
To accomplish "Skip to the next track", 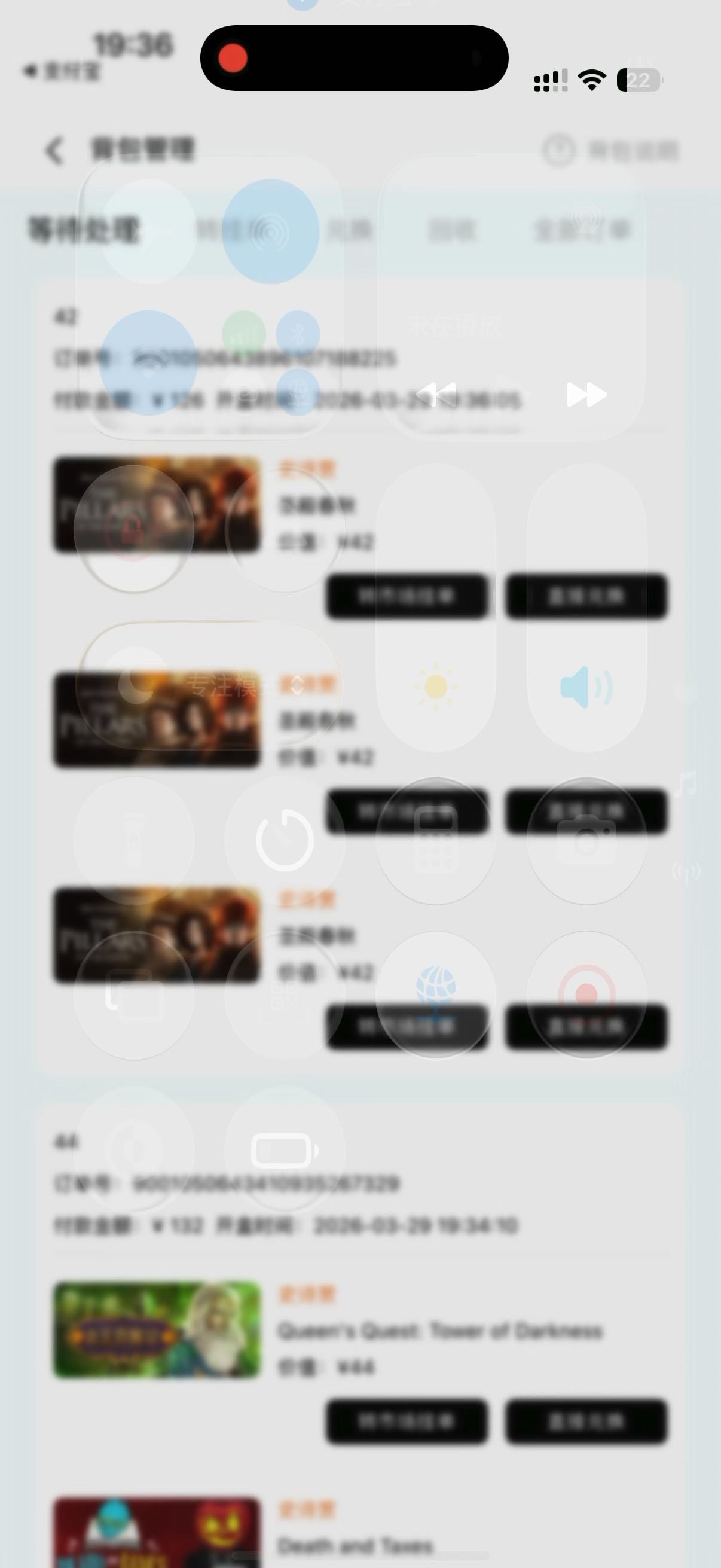I will (586, 394).
